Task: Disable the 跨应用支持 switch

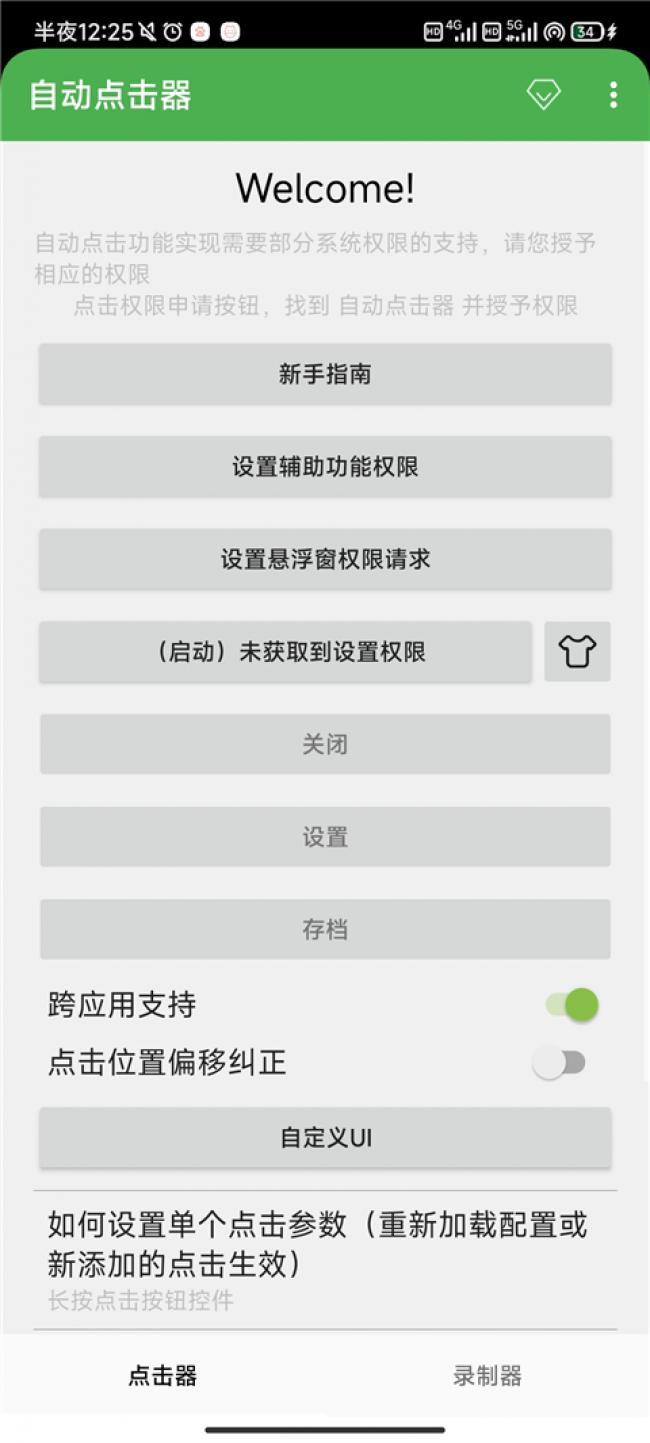Action: point(573,1005)
